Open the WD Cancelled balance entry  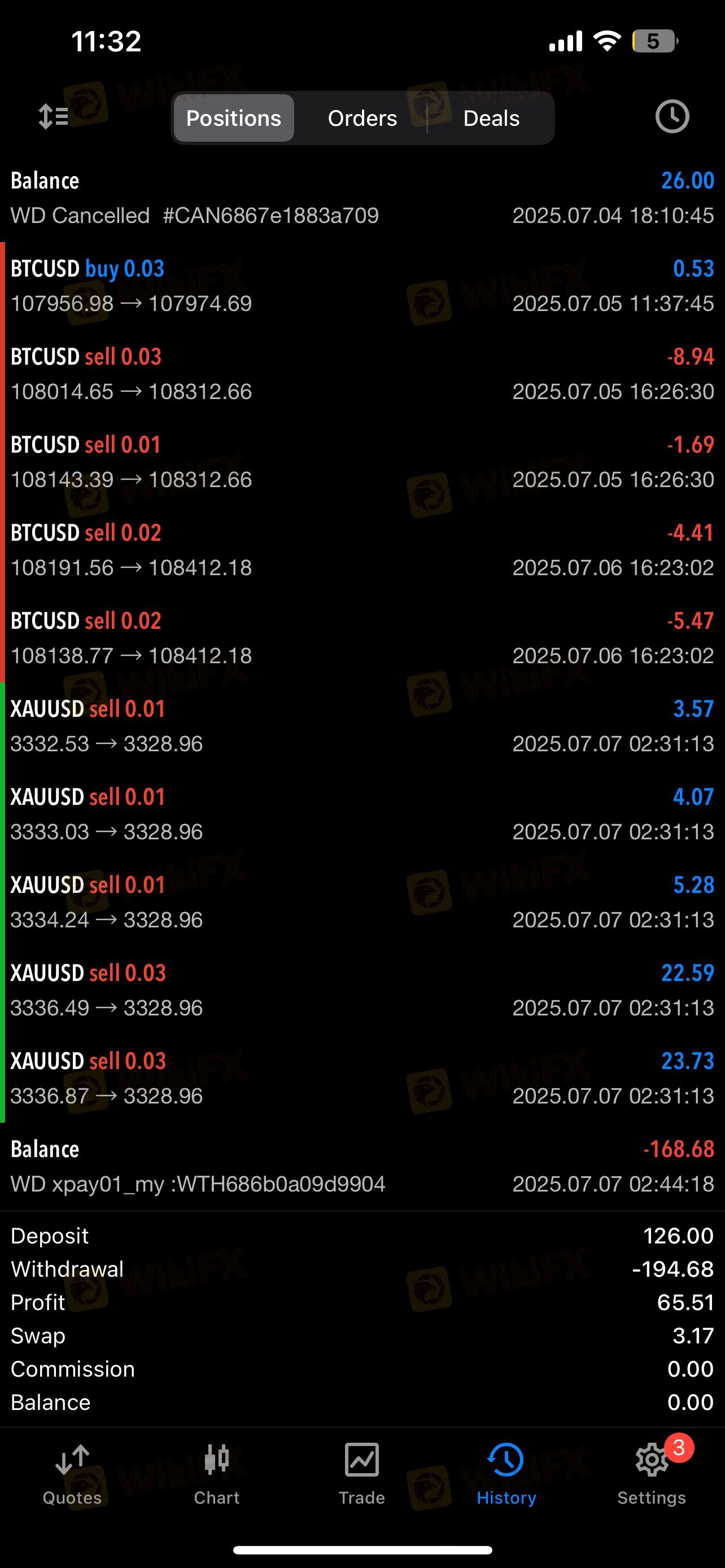(362, 199)
